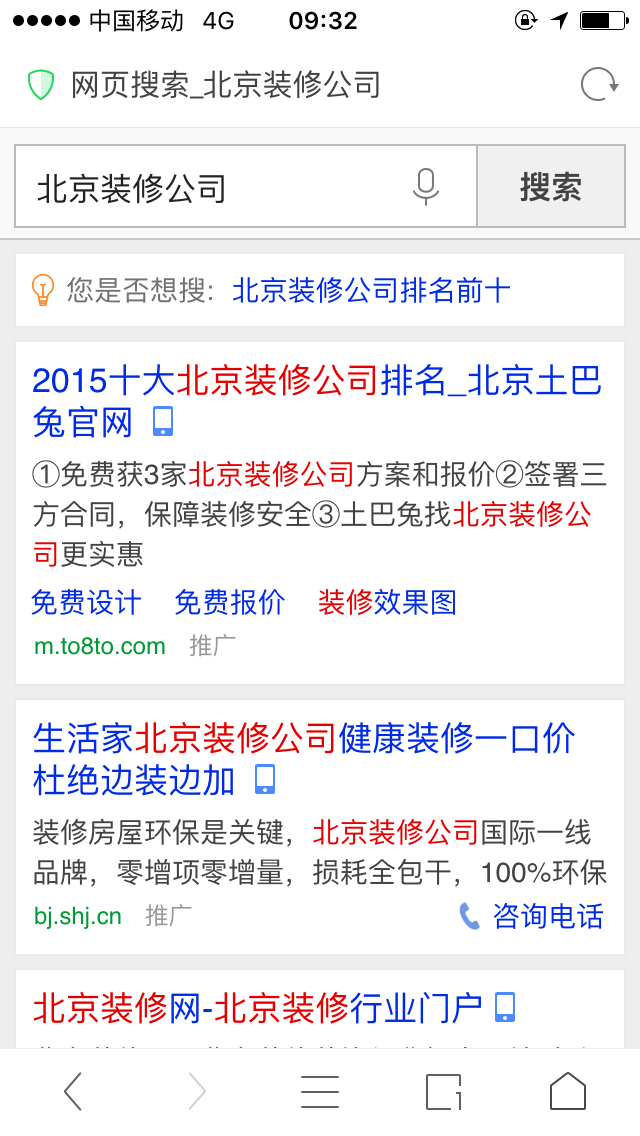Go to the browser home page
The height and width of the screenshot is (1136, 640).
coord(568,1091)
